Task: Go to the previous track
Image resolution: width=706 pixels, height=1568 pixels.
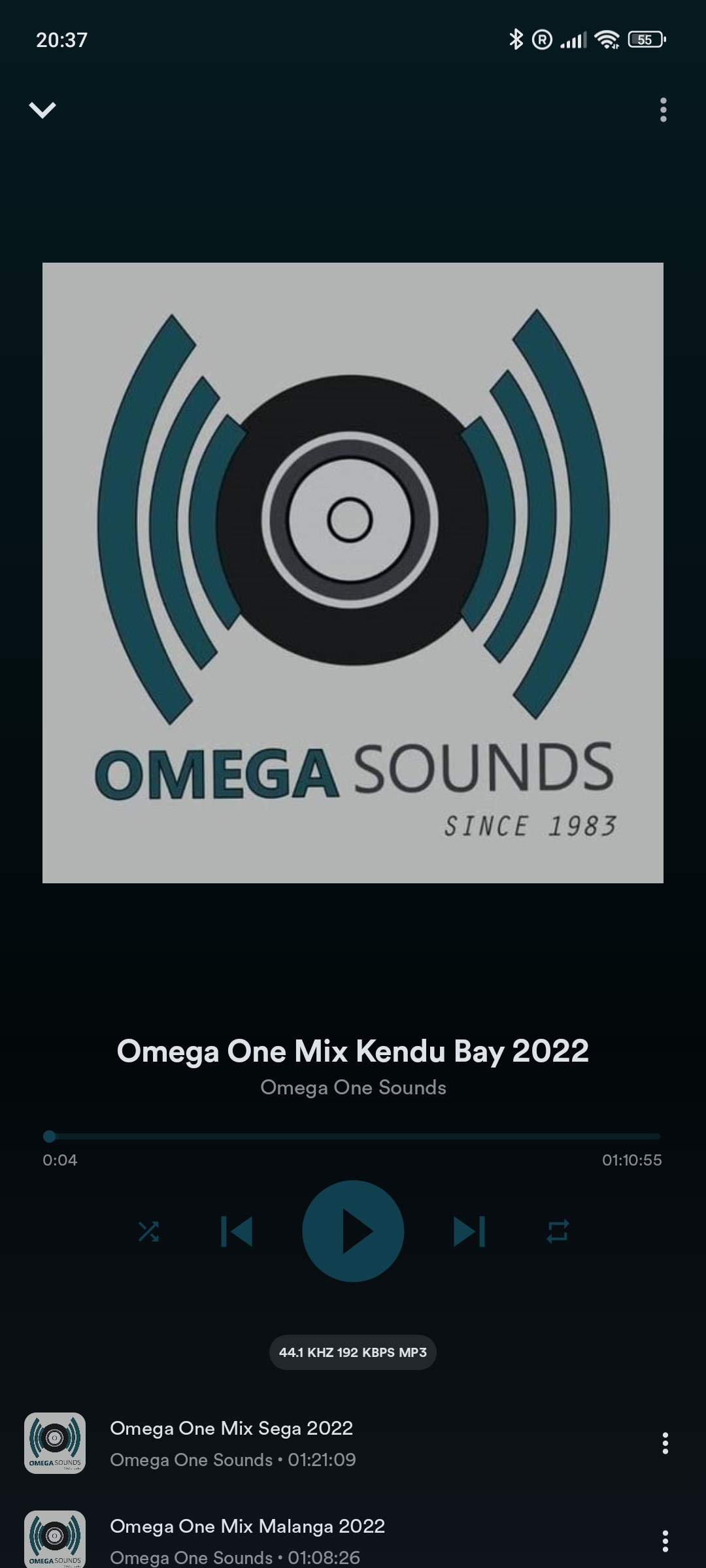Action: click(237, 1232)
